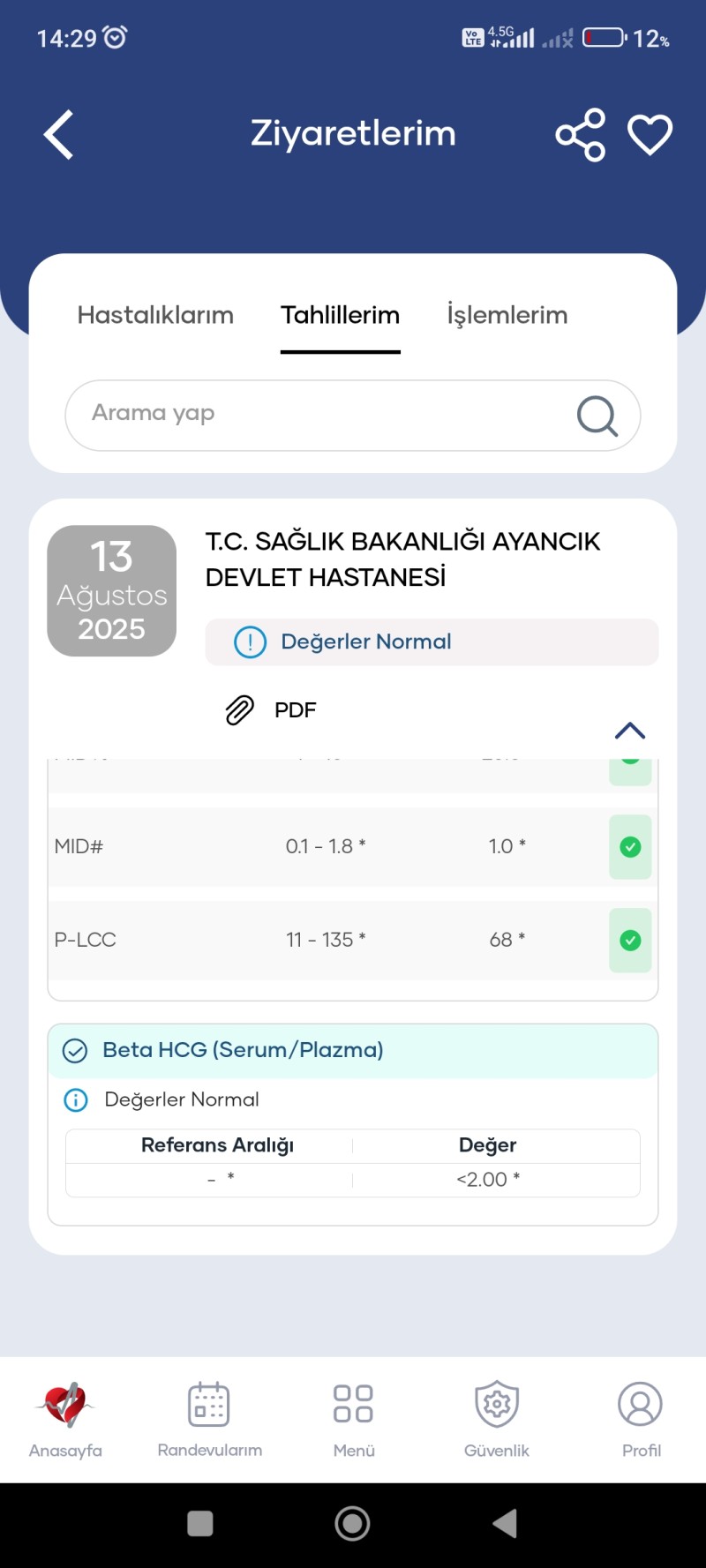Tap the system back button
This screenshot has height=1568, width=706.
point(504,1523)
